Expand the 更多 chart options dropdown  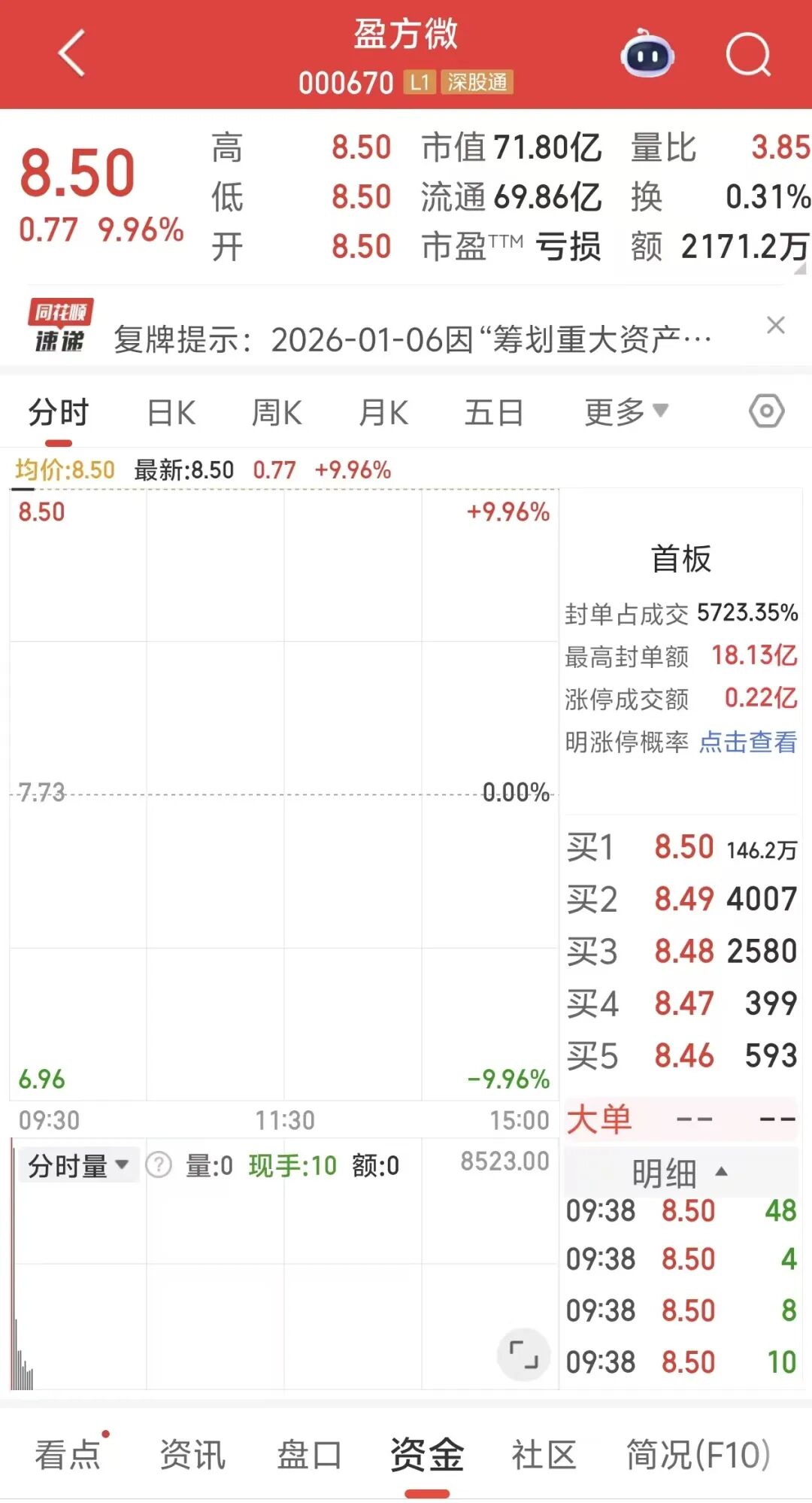(626, 412)
